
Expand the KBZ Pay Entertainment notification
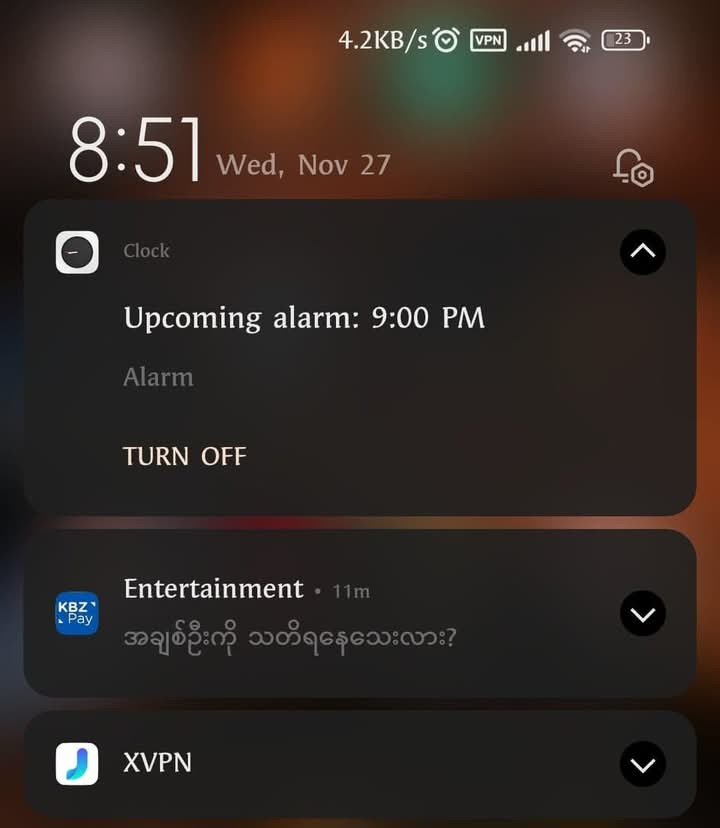click(x=642, y=614)
